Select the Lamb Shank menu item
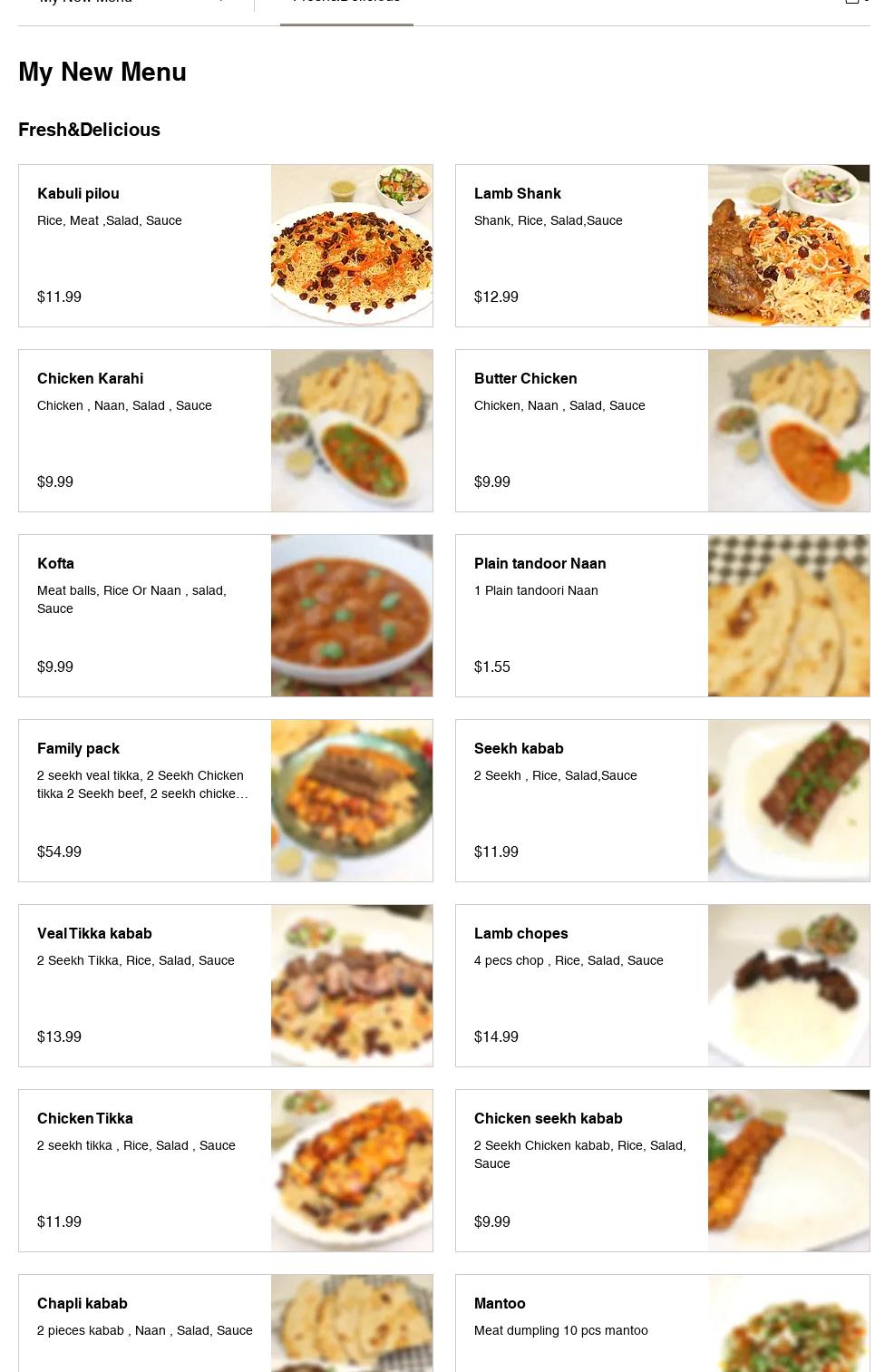The image size is (875, 1372). tap(662, 246)
